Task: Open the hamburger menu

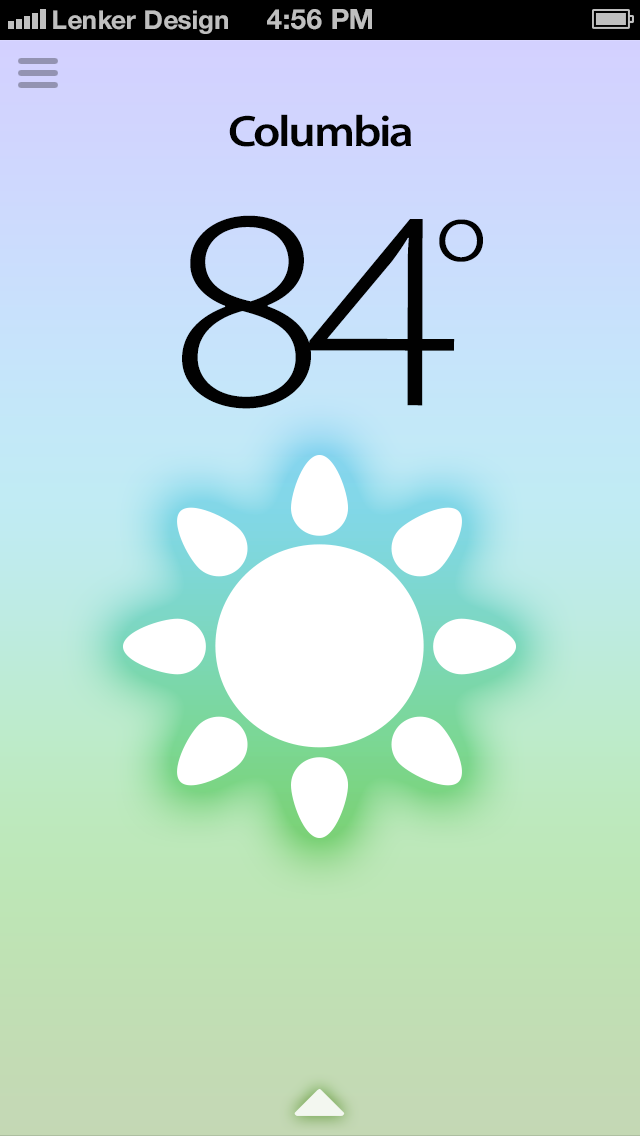Action: click(38, 73)
